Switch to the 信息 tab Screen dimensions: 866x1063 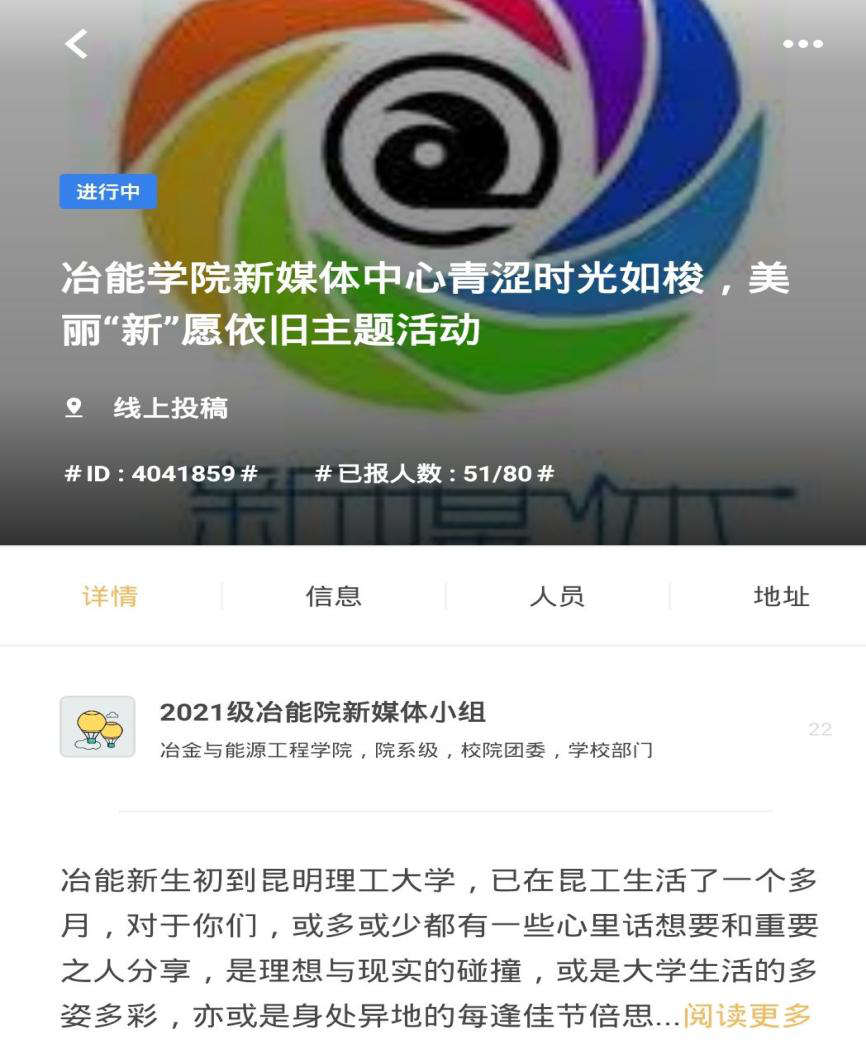pos(333,597)
